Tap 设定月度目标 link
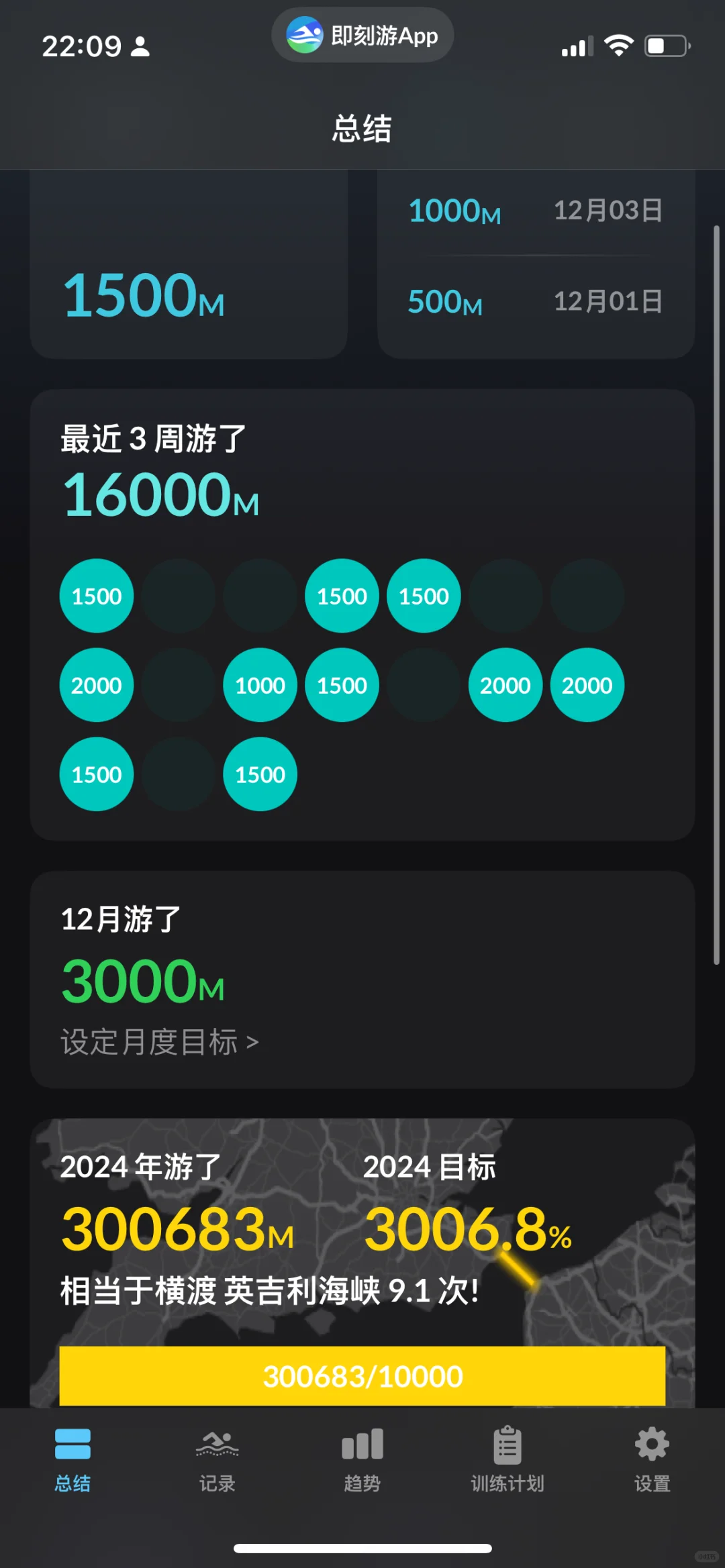 coord(160,1042)
